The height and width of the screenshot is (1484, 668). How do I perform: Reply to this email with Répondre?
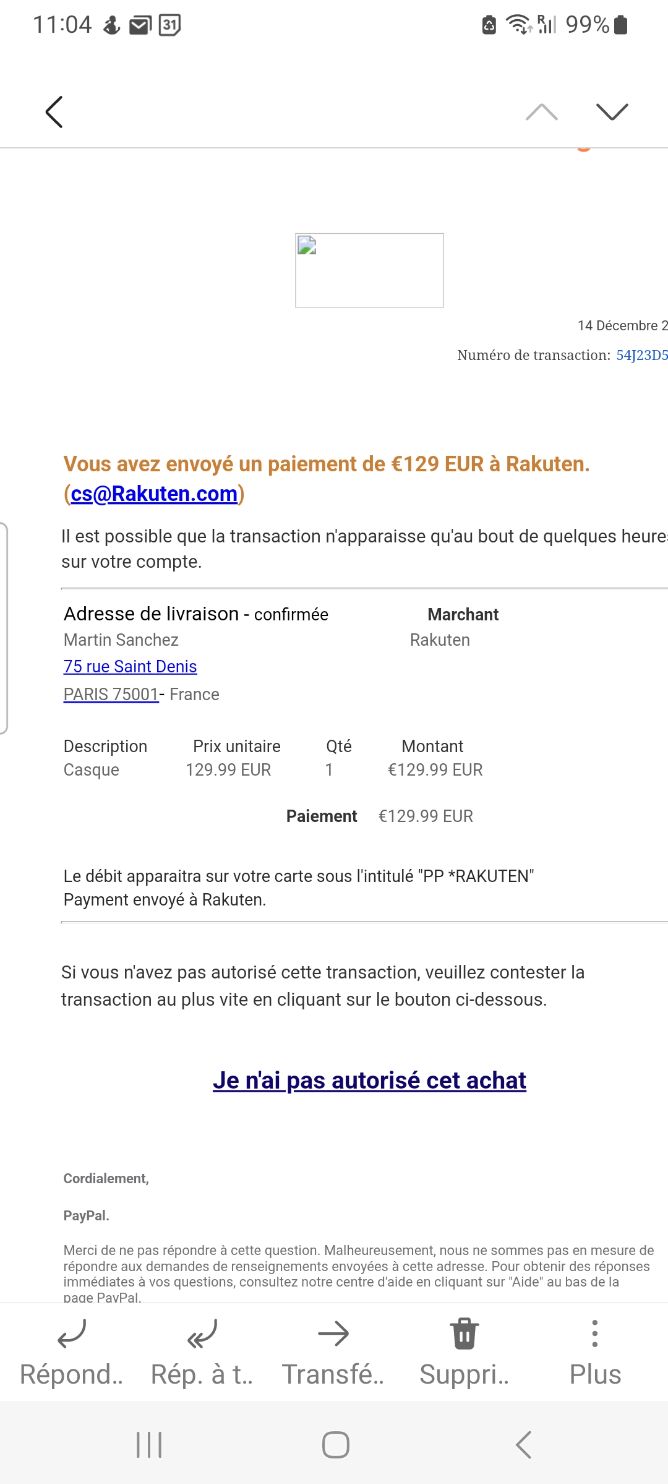point(72,1353)
